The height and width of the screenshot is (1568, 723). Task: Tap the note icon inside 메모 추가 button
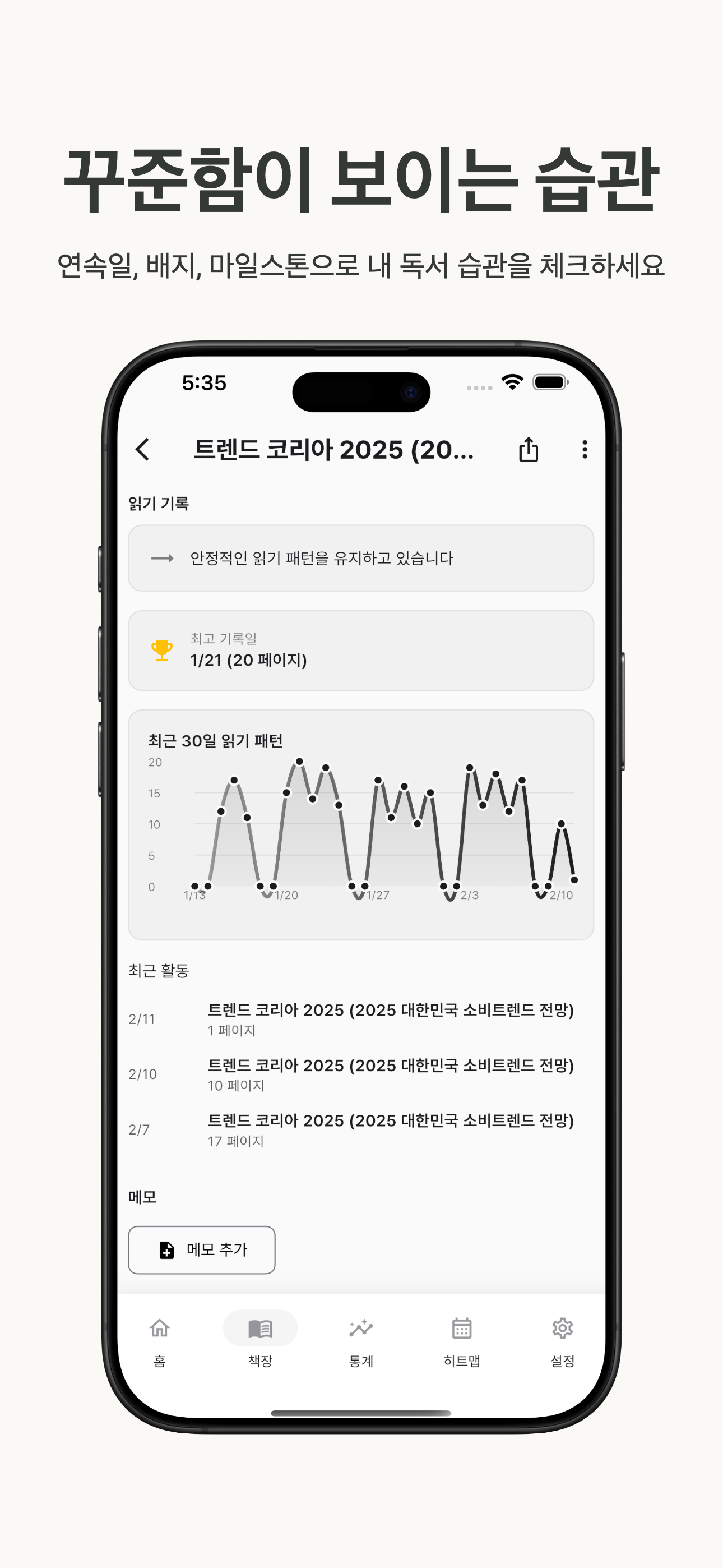(x=165, y=1249)
